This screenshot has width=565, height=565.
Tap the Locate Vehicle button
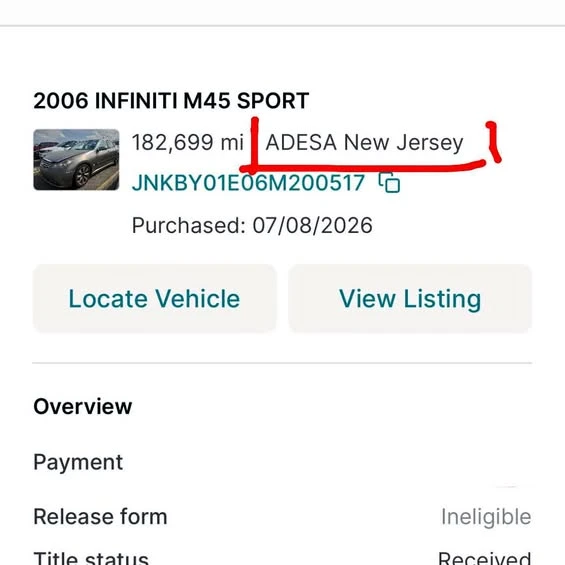point(154,298)
